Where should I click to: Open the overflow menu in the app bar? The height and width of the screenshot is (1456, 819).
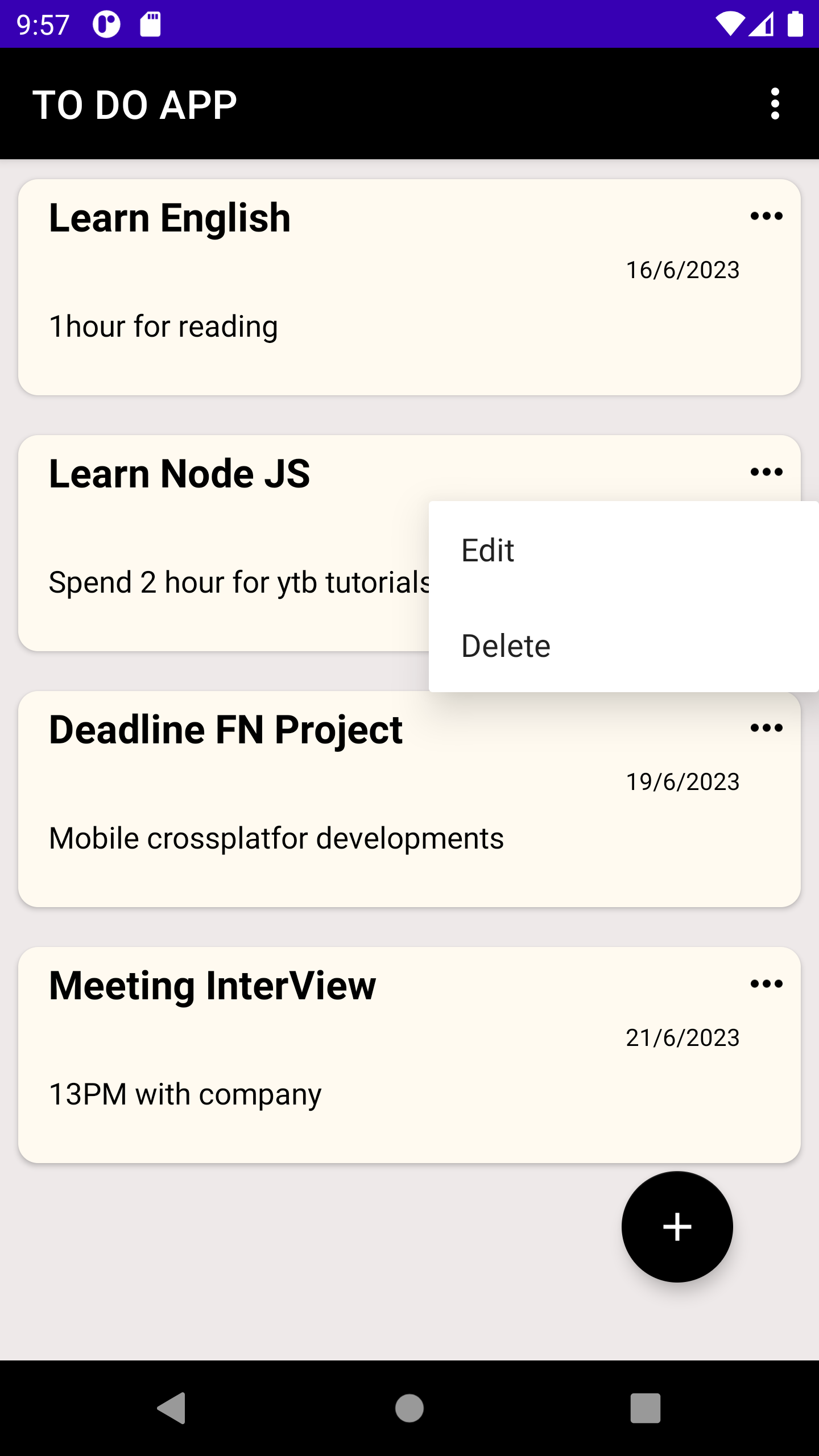coord(775,103)
